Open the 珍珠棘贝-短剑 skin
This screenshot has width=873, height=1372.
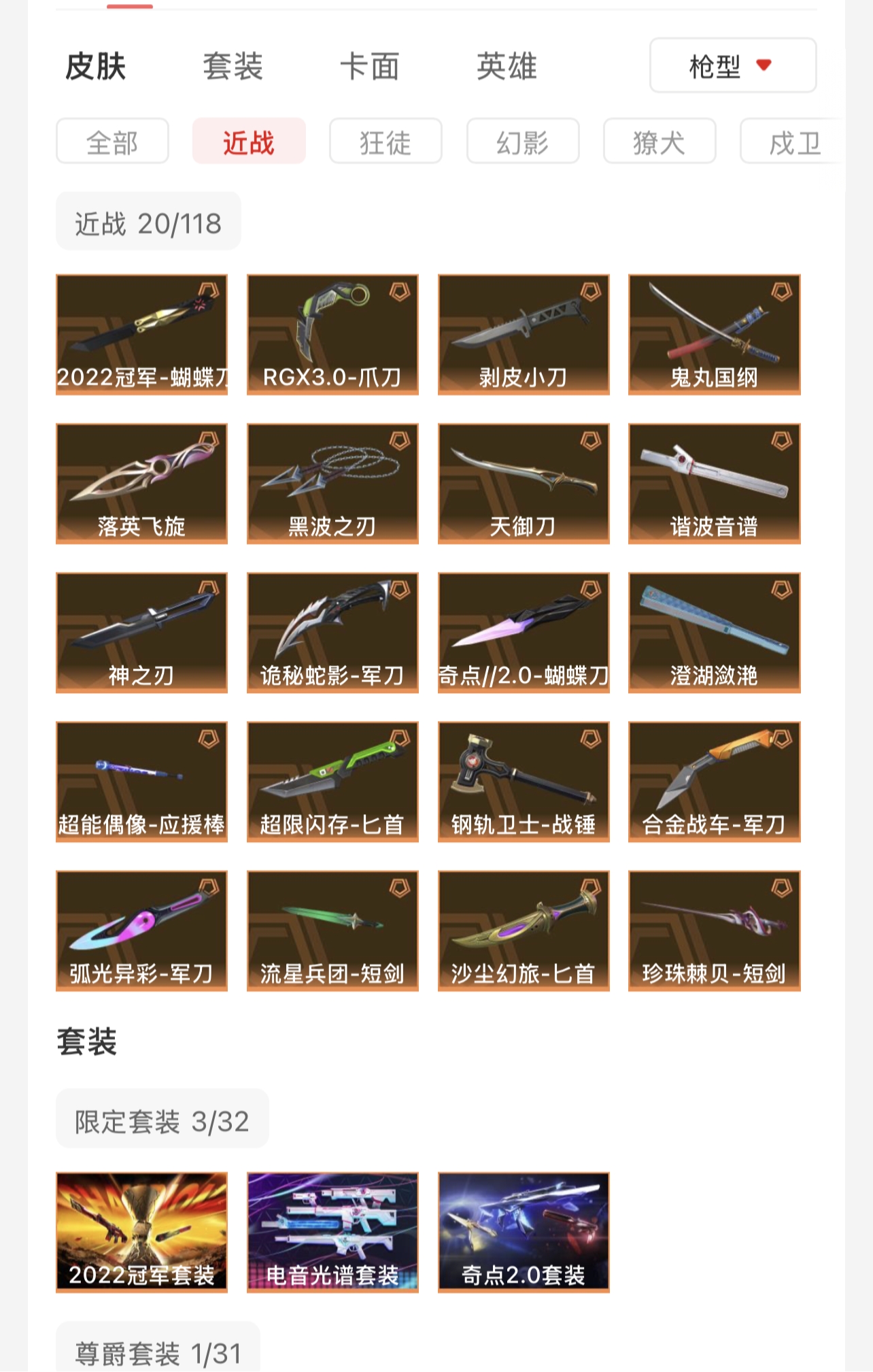coord(714,930)
